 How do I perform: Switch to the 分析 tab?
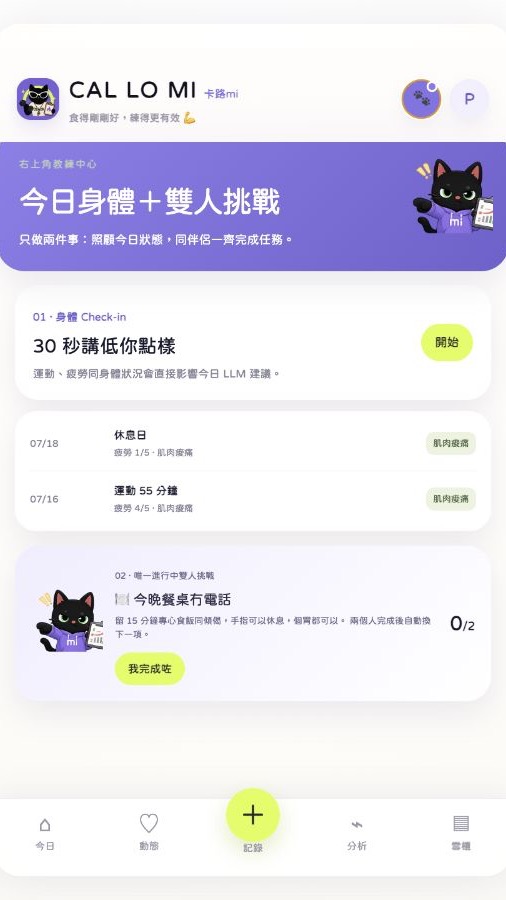[x=357, y=834]
